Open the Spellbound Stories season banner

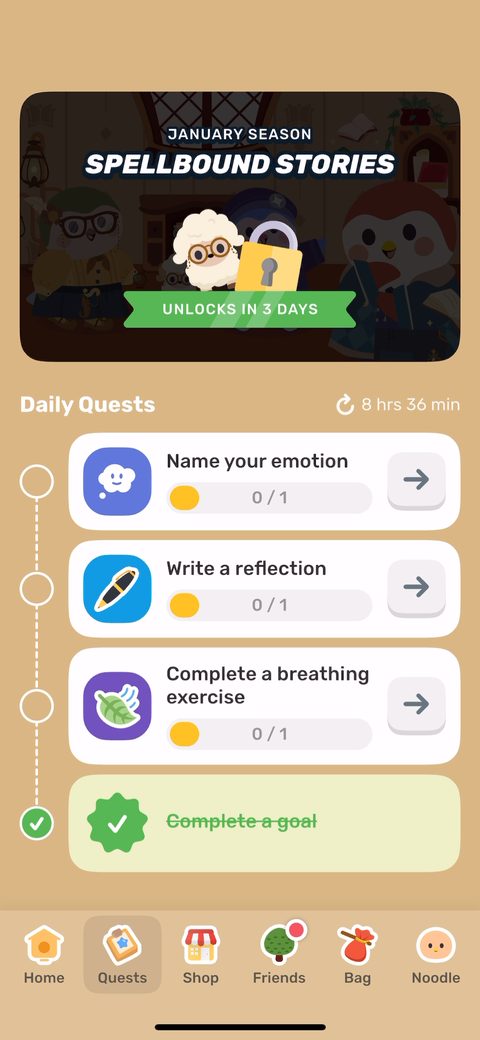(240, 226)
